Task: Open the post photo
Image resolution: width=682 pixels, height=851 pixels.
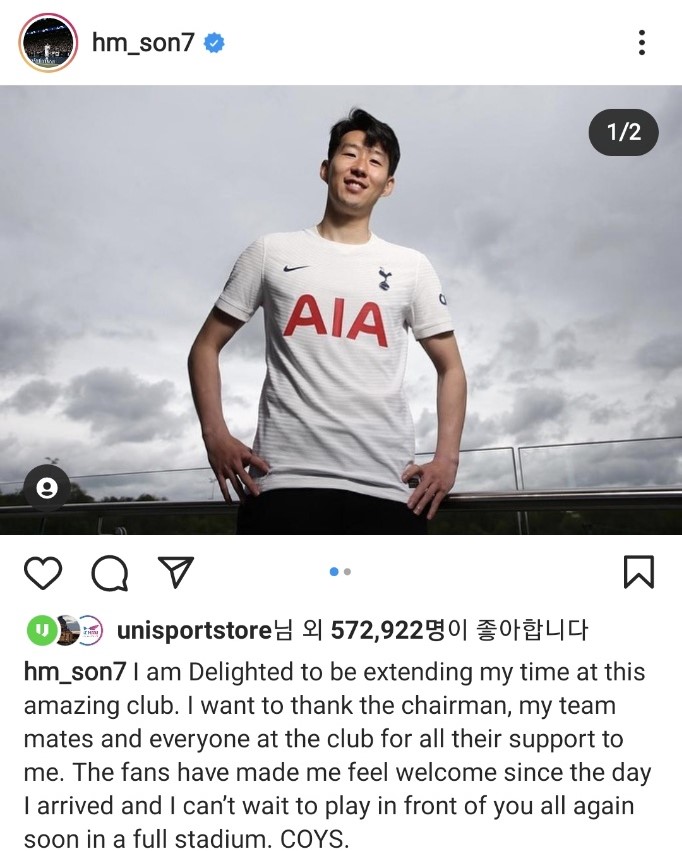Action: click(341, 310)
